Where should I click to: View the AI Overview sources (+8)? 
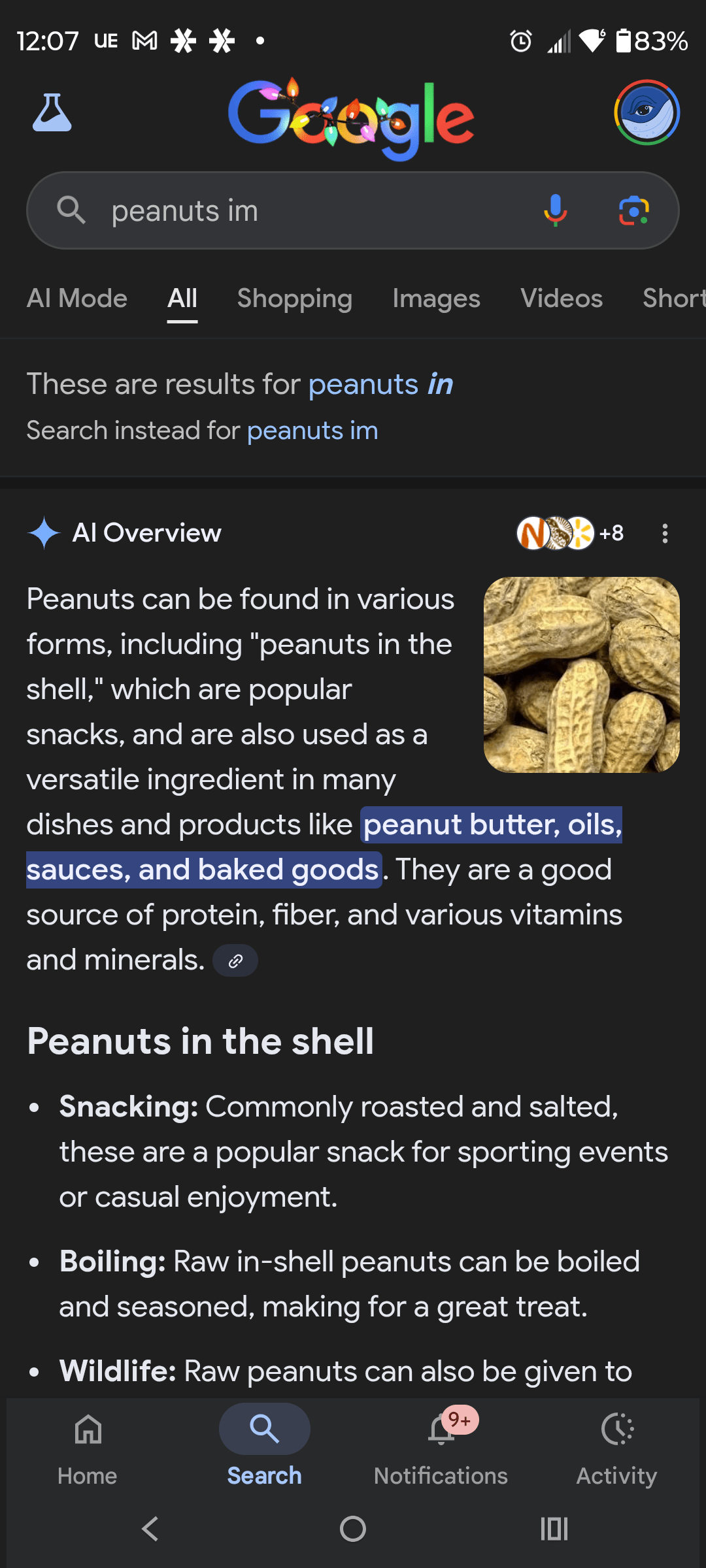click(x=570, y=533)
